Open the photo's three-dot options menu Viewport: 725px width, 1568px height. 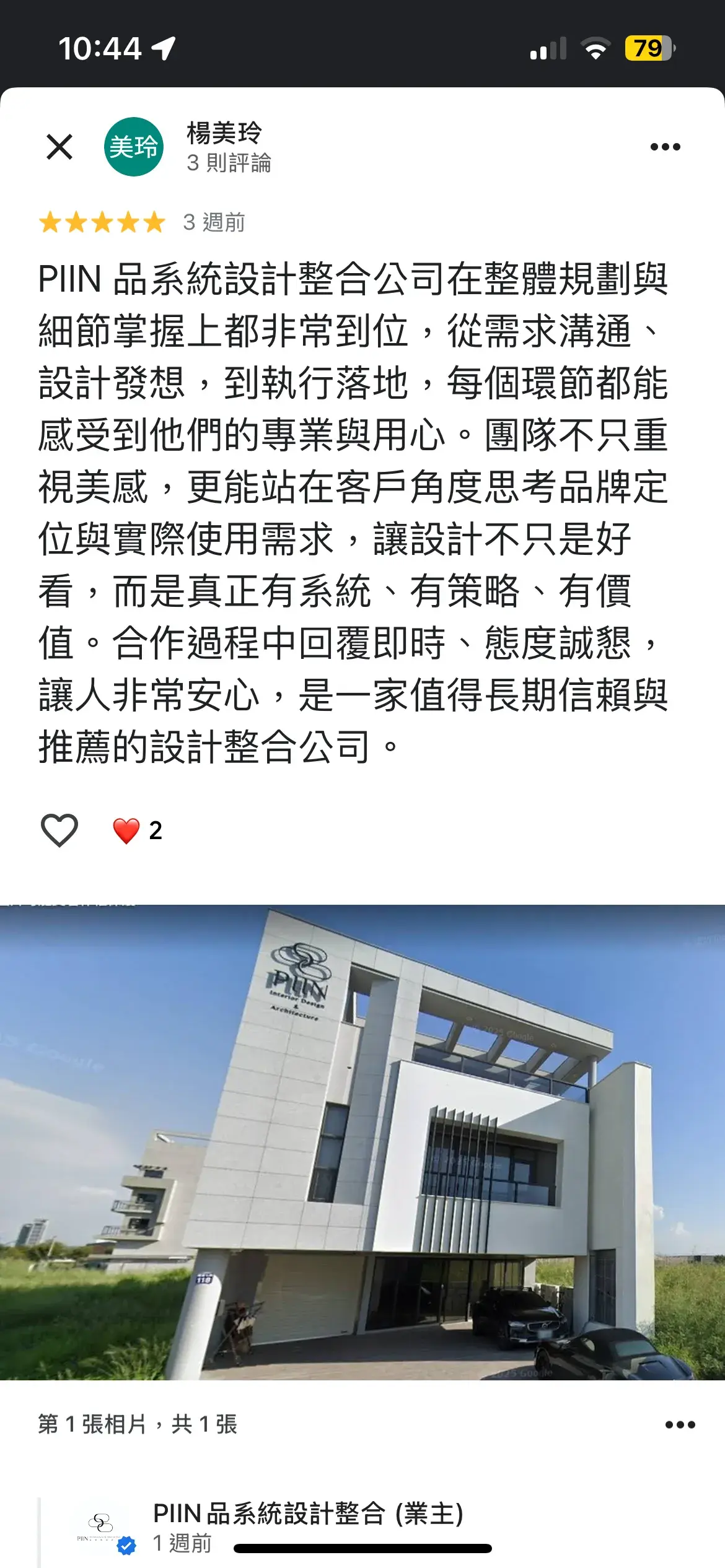point(680,1424)
